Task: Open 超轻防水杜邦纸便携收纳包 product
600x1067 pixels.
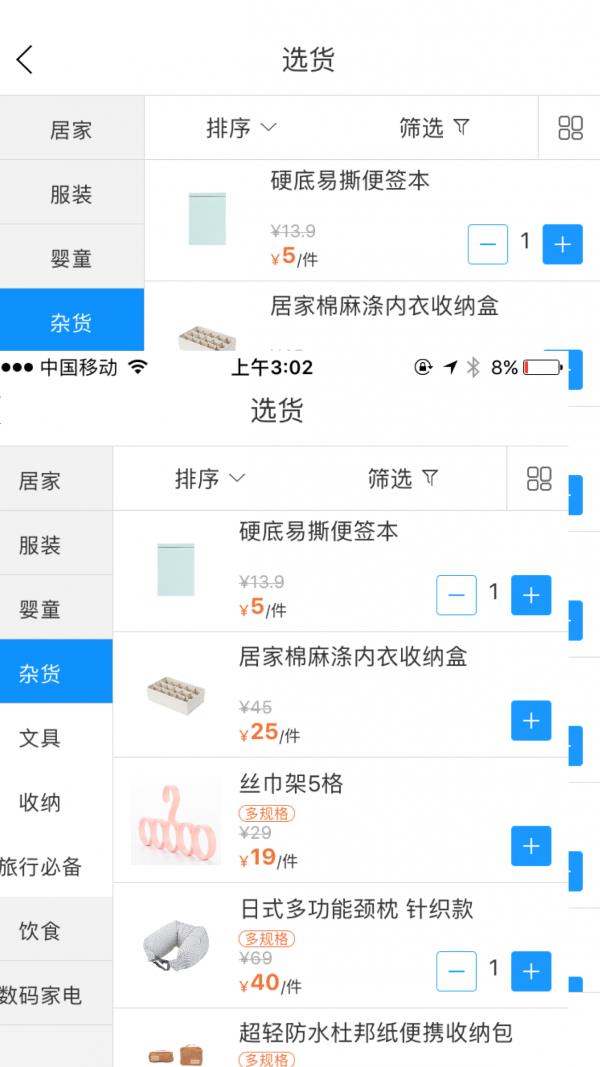Action: (x=375, y=1032)
